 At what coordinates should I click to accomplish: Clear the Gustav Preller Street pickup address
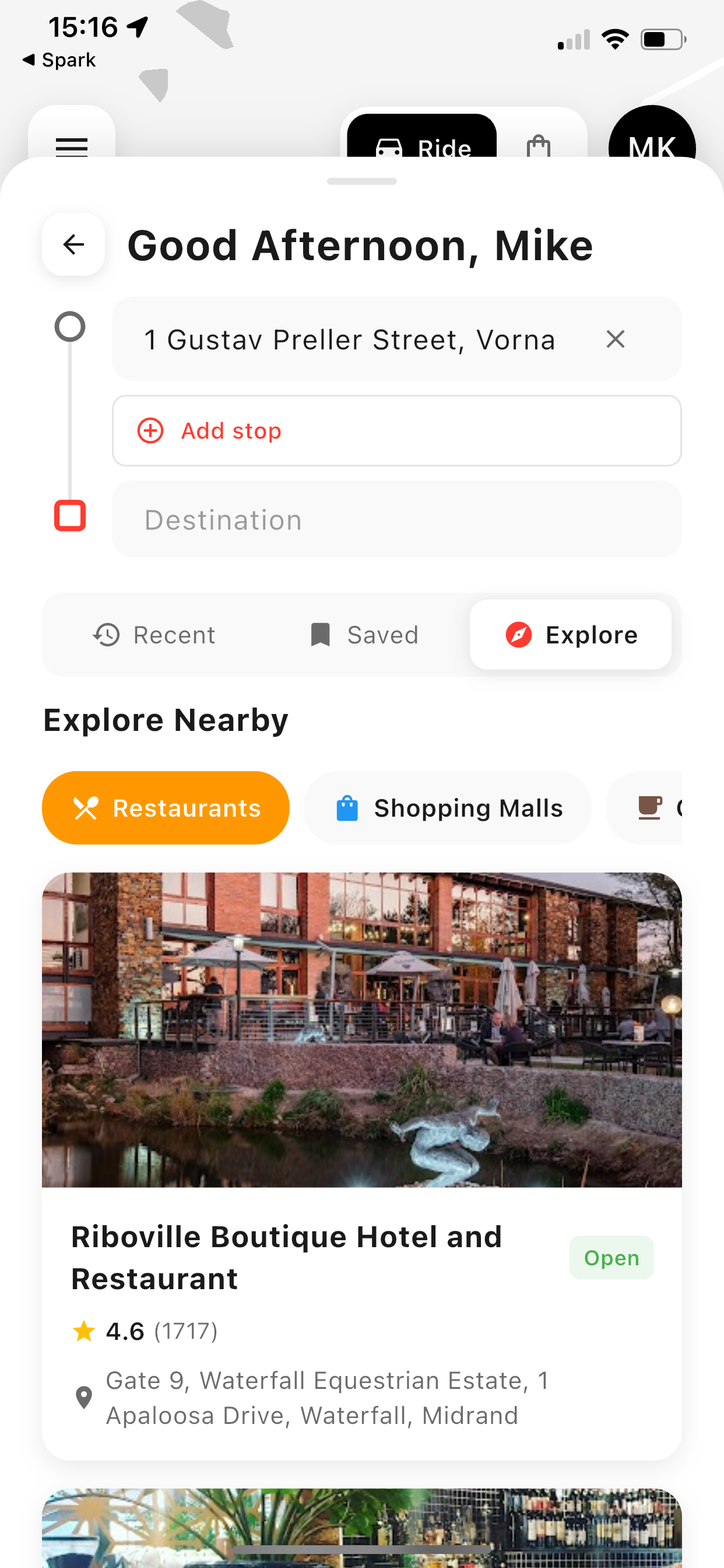click(x=615, y=339)
